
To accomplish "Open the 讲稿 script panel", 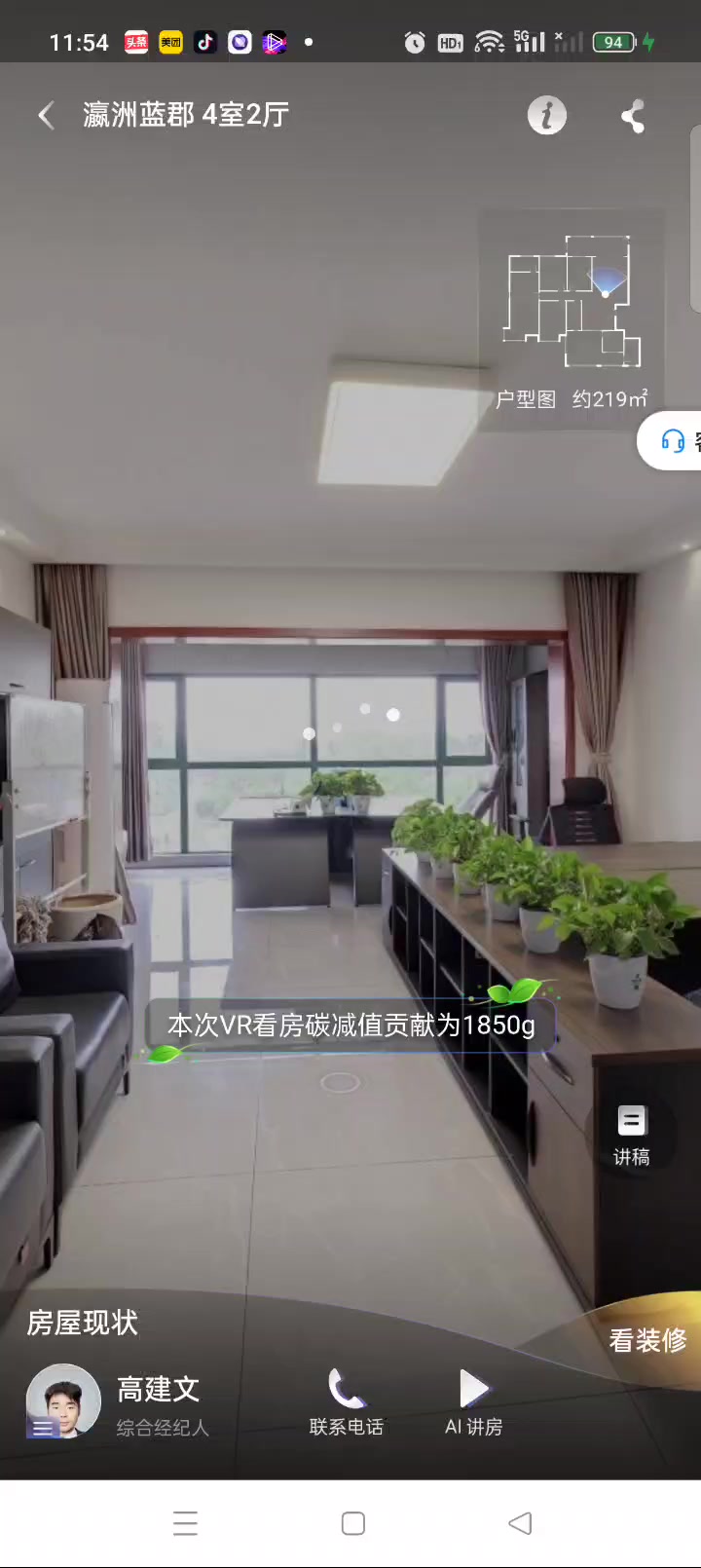I will (631, 1135).
